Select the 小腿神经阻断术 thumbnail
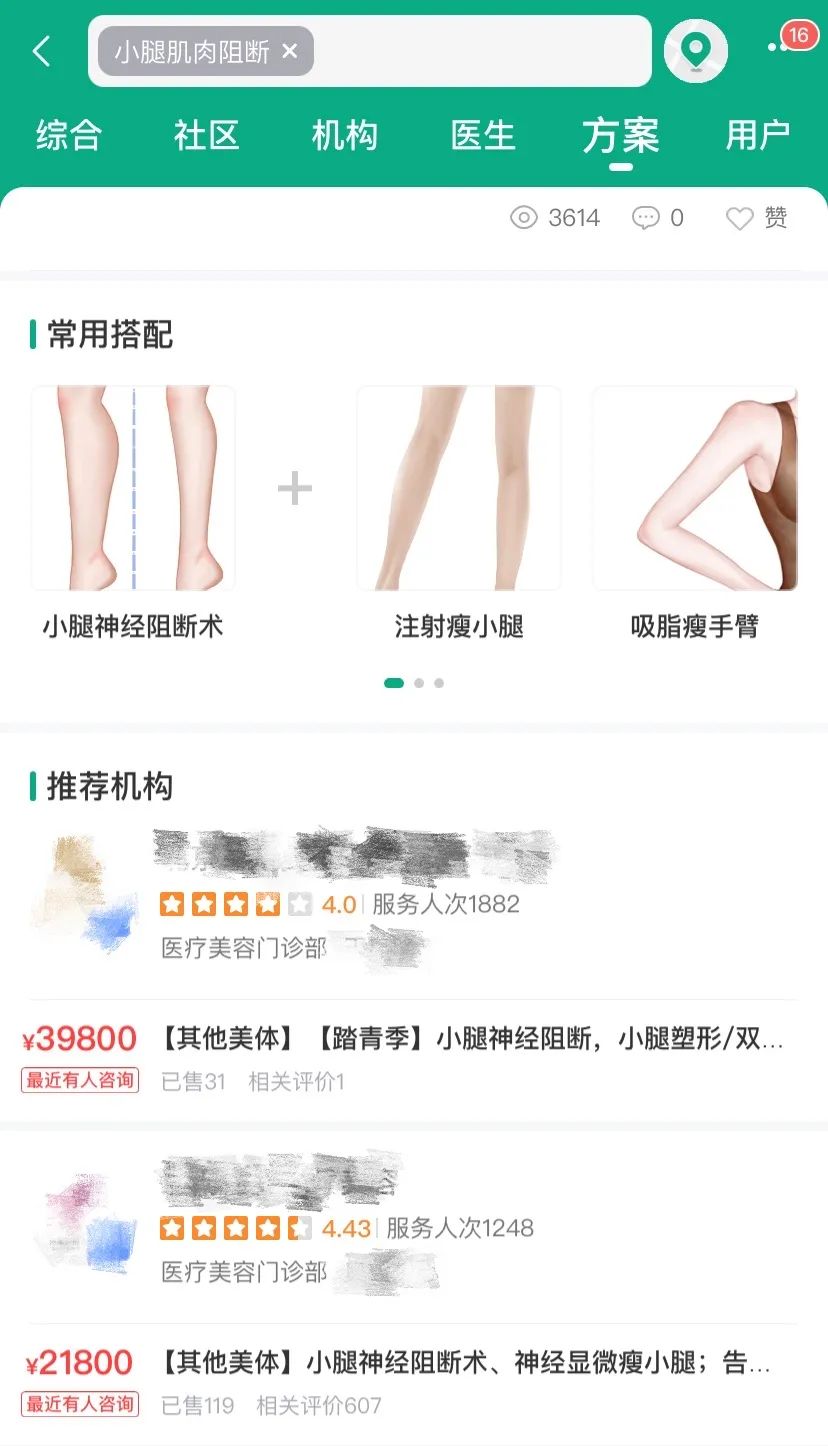 click(x=132, y=488)
